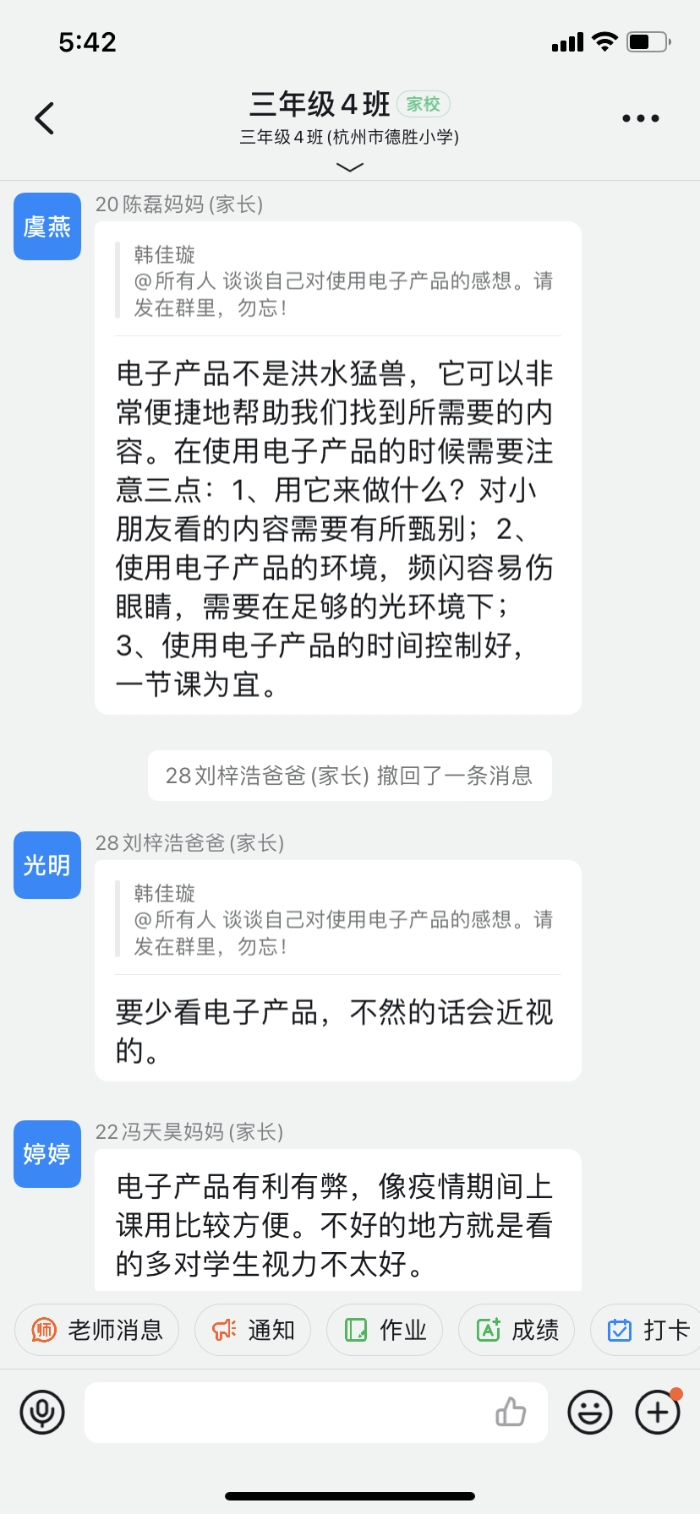Go back using the top-left arrow

[x=45, y=118]
